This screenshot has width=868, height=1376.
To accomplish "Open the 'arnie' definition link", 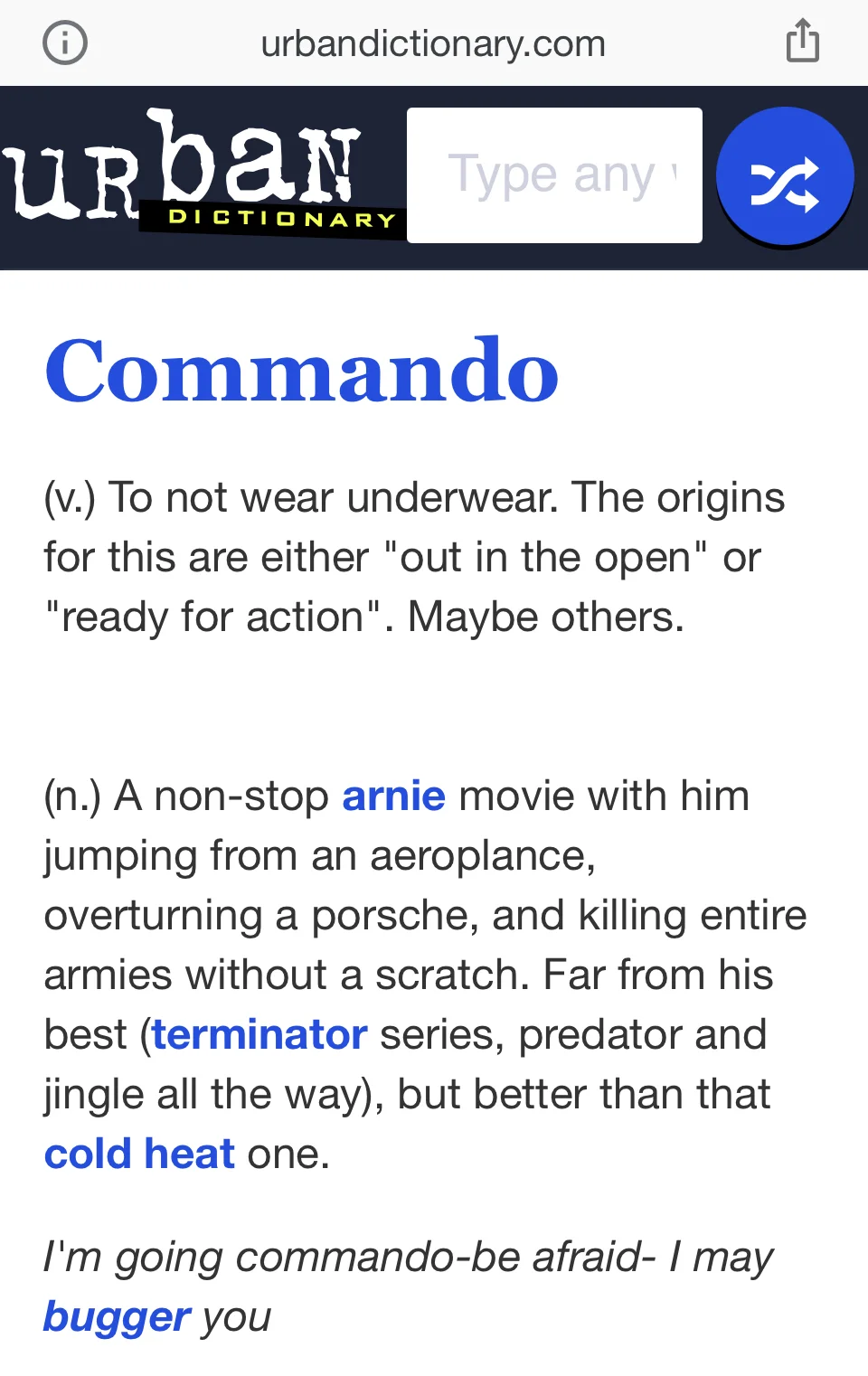I will 393,796.
